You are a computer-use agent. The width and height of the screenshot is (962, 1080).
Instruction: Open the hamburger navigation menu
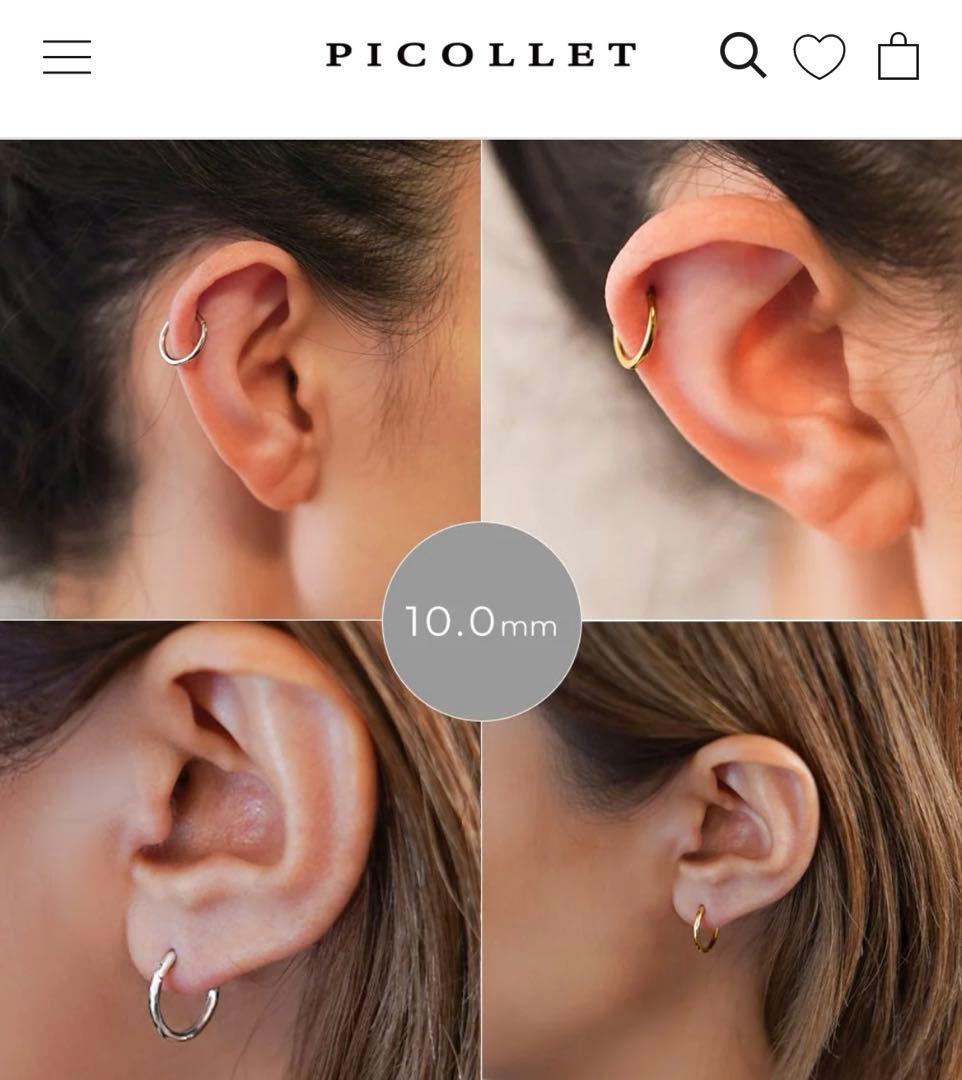[66, 58]
